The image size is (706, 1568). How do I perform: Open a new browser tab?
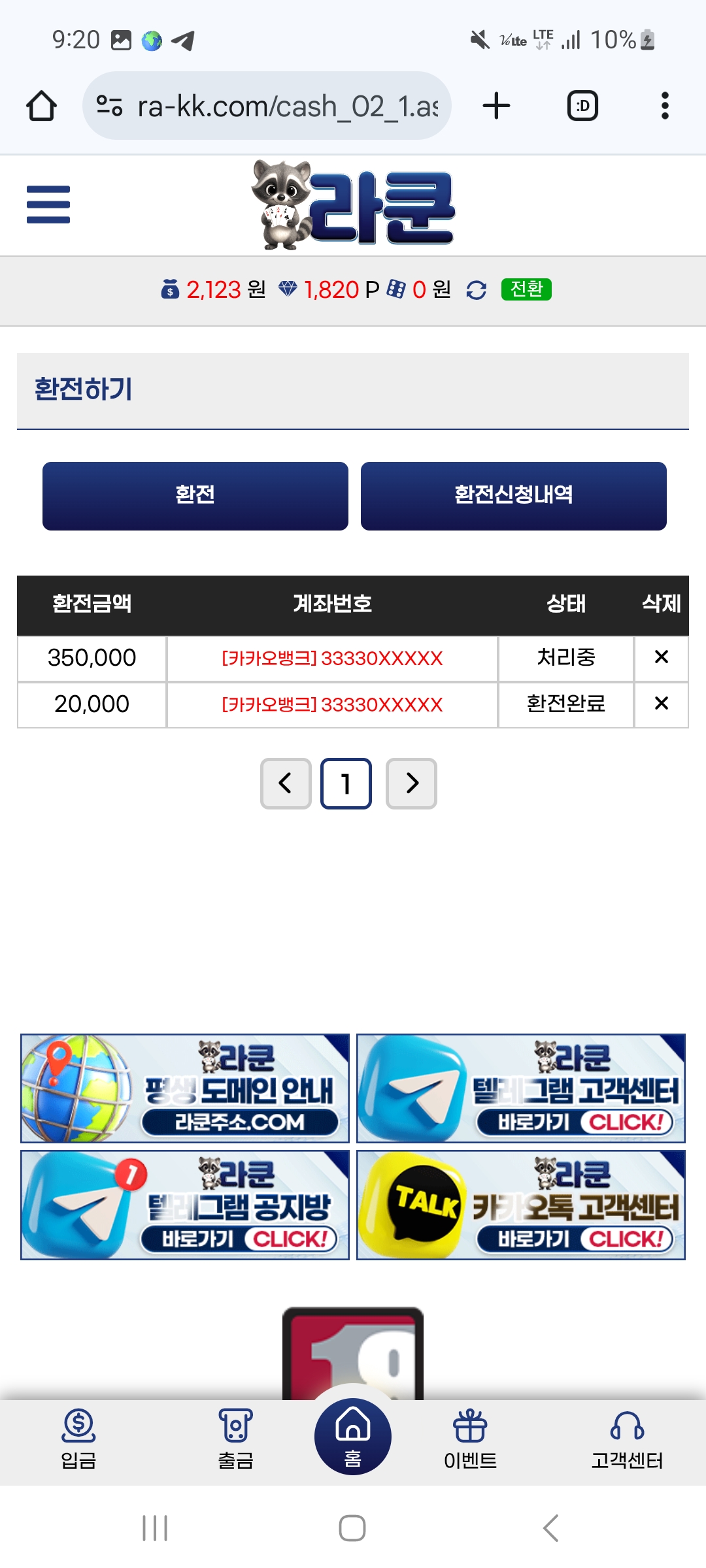496,106
